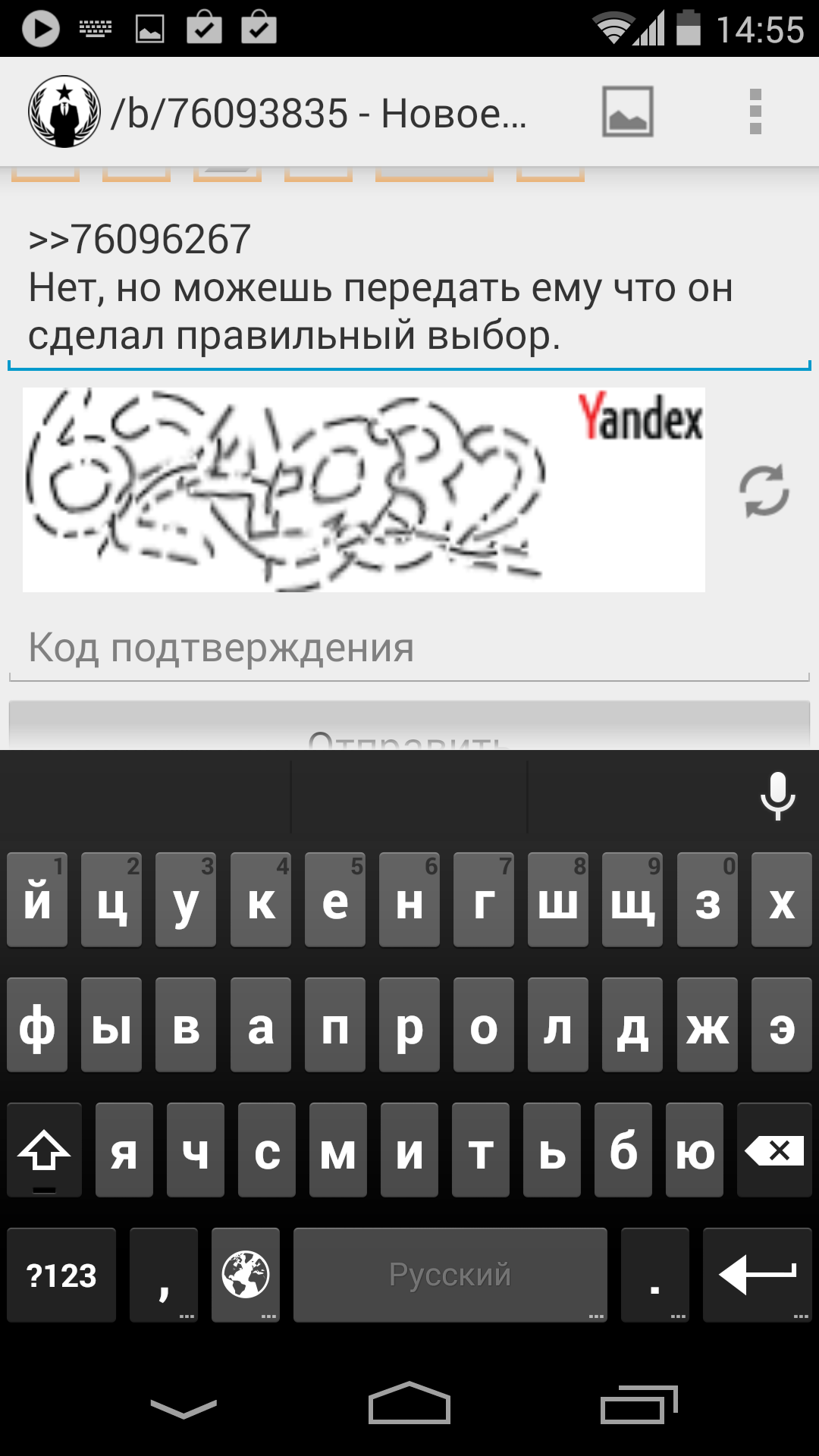Image resolution: width=819 pixels, height=1456 pixels.
Task: Open the image attach icon in app bar
Action: click(627, 111)
